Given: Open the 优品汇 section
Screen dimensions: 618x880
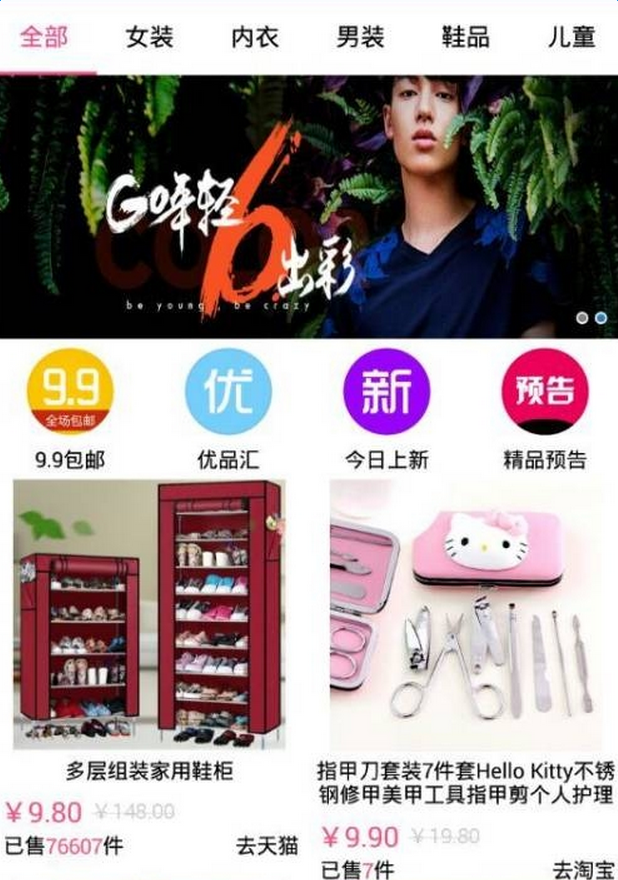Looking at the screenshot, I should tap(228, 410).
